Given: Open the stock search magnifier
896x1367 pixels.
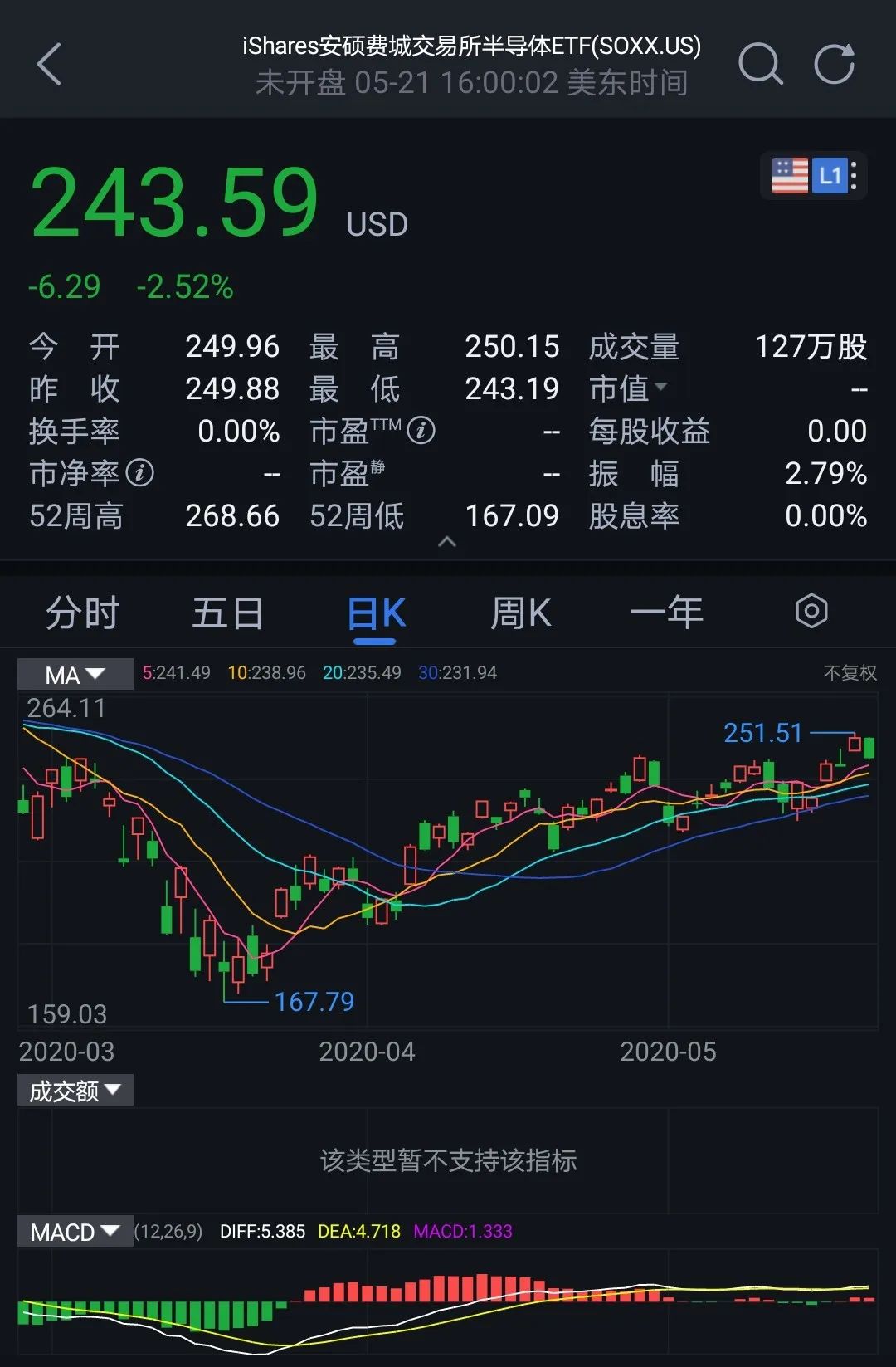Looking at the screenshot, I should (x=760, y=65).
